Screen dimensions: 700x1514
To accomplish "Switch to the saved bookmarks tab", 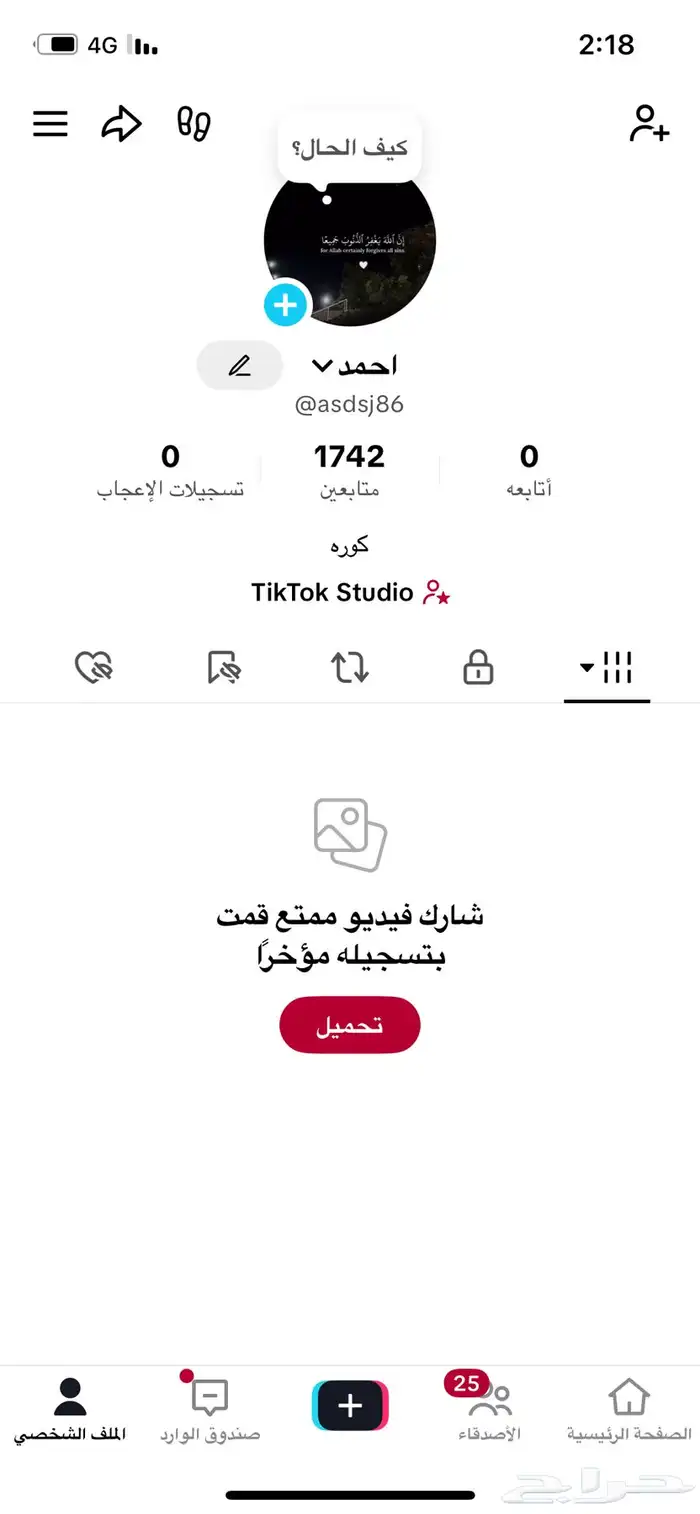I will (x=223, y=668).
